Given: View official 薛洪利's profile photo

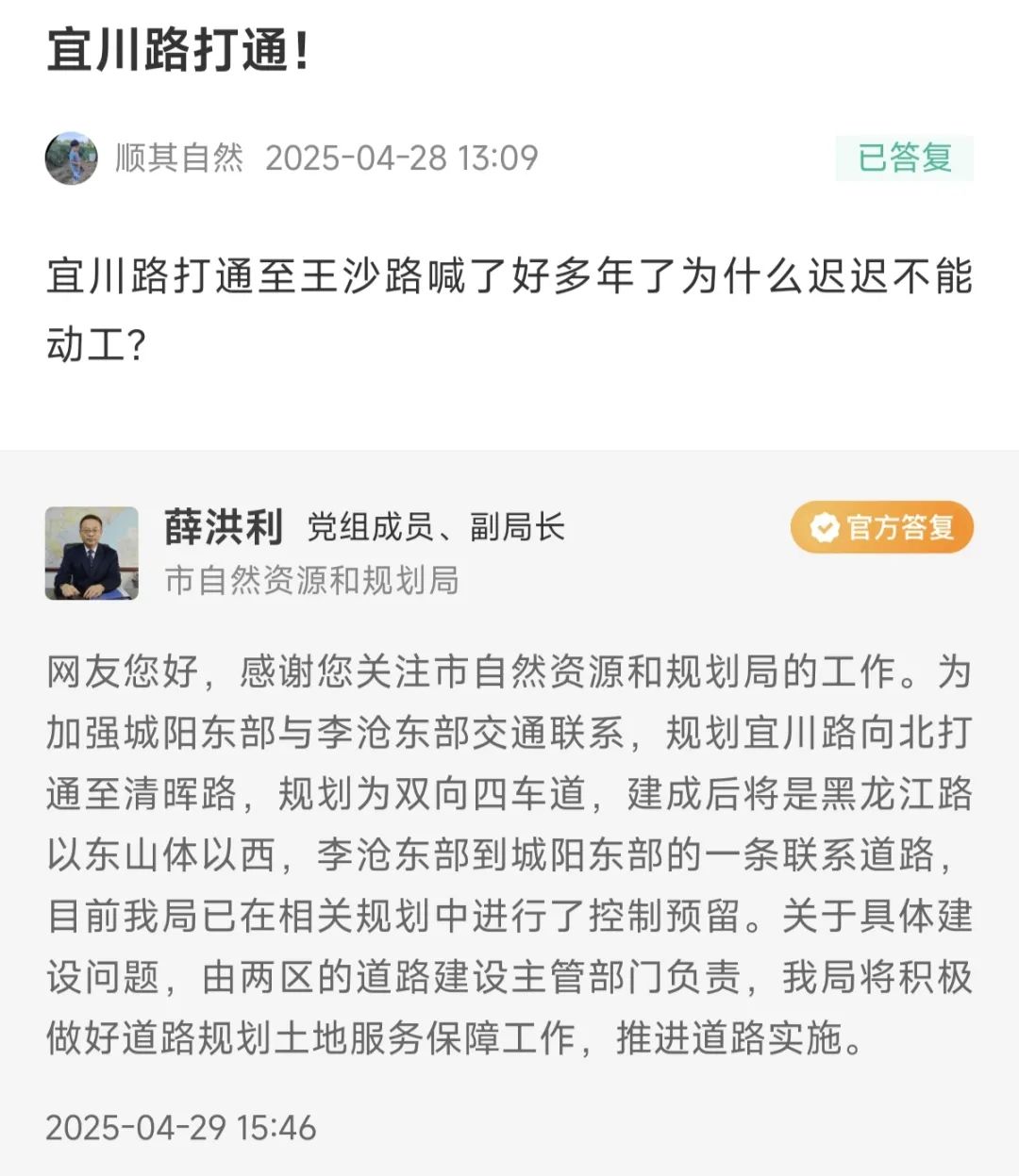Looking at the screenshot, I should pos(92,554).
